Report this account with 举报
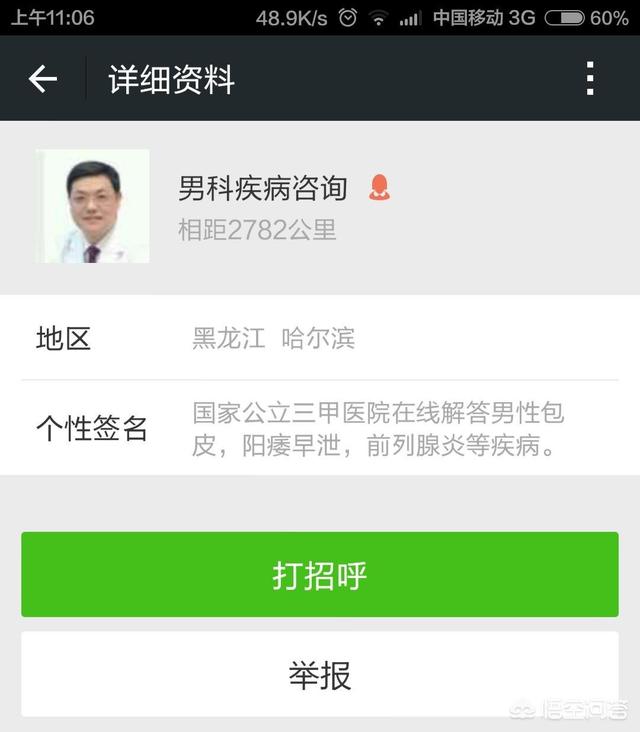Screen dimensions: 640x732 pyautogui.click(x=320, y=675)
